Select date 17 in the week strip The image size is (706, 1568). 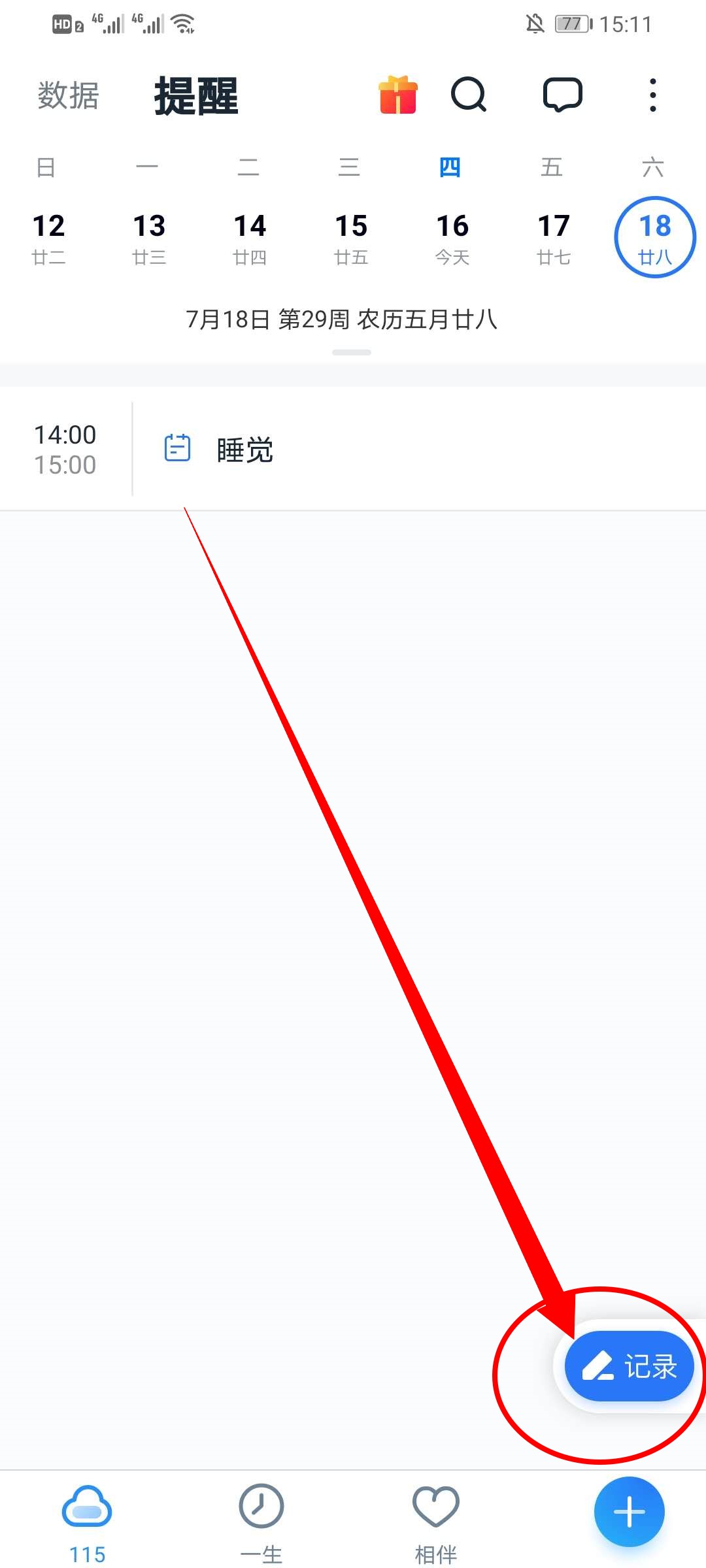[554, 237]
